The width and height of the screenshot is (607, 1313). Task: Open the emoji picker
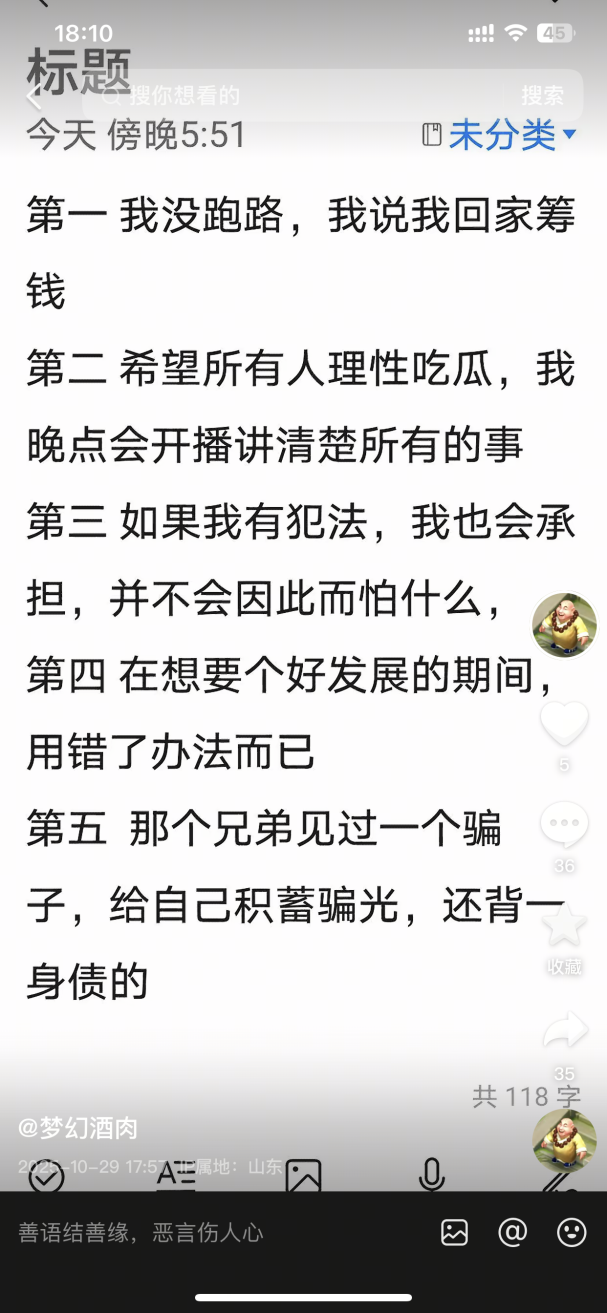(571, 1232)
